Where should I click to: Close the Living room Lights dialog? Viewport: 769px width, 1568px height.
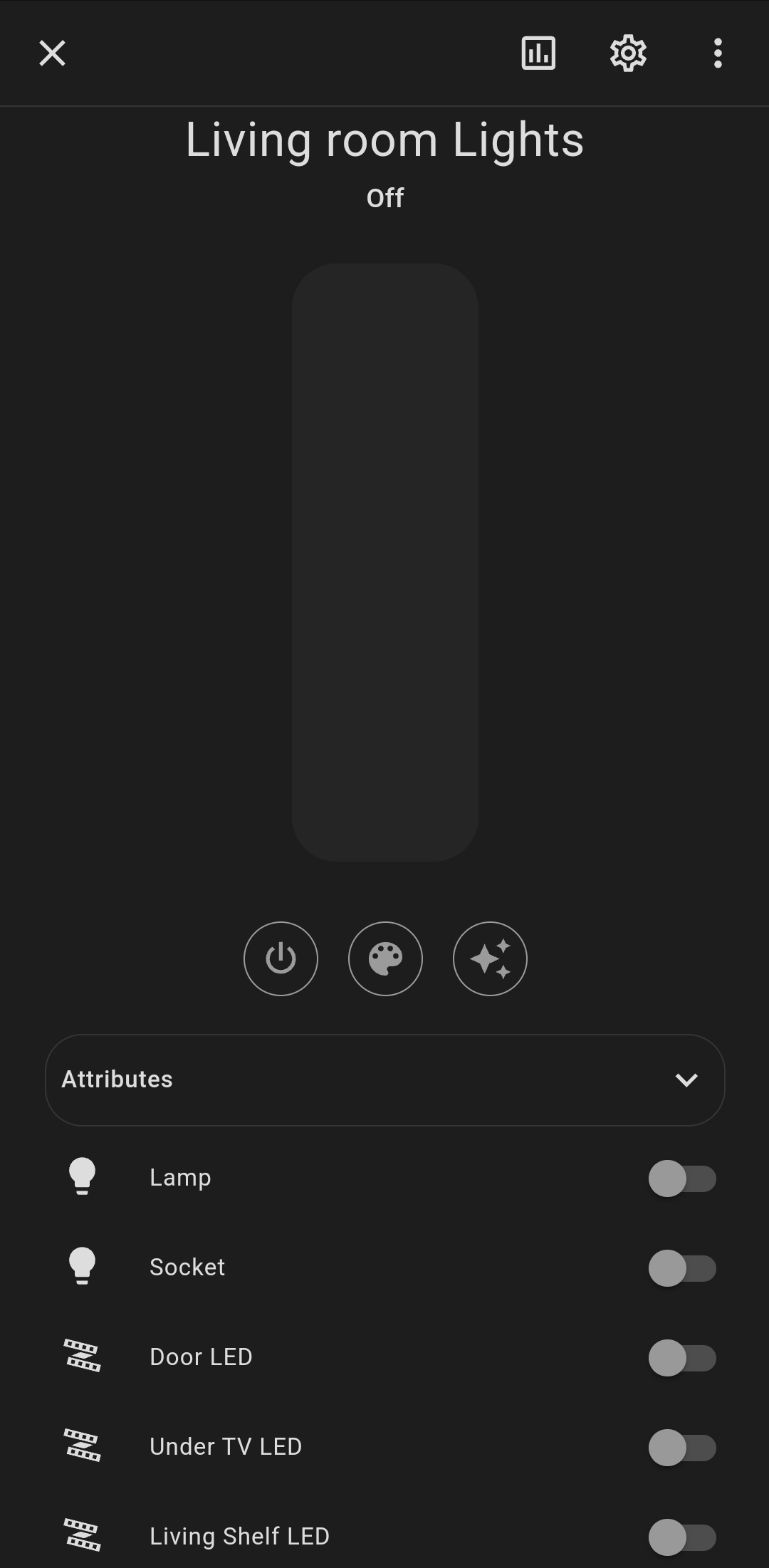pos(52,53)
